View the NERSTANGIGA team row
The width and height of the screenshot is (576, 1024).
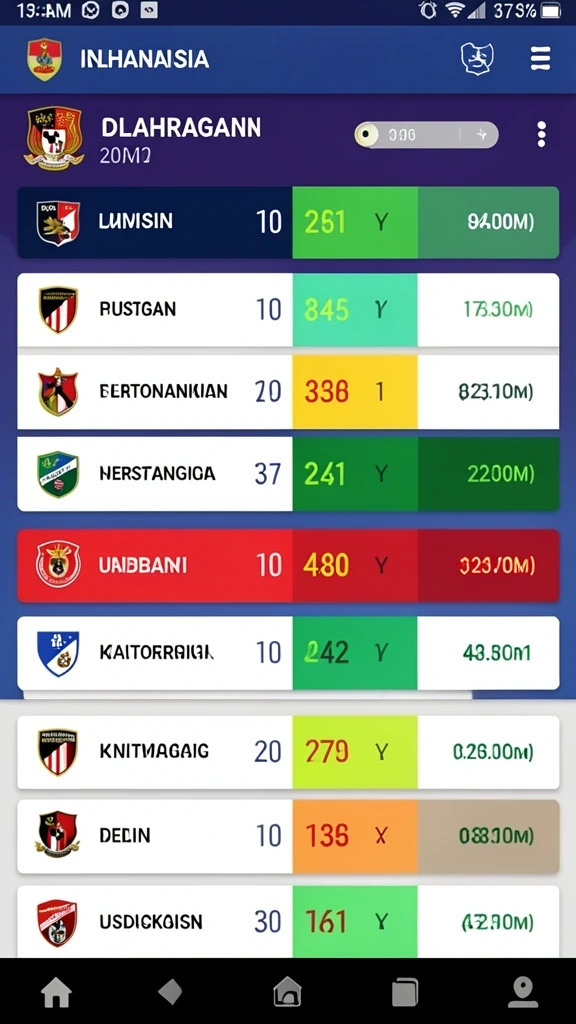click(288, 474)
